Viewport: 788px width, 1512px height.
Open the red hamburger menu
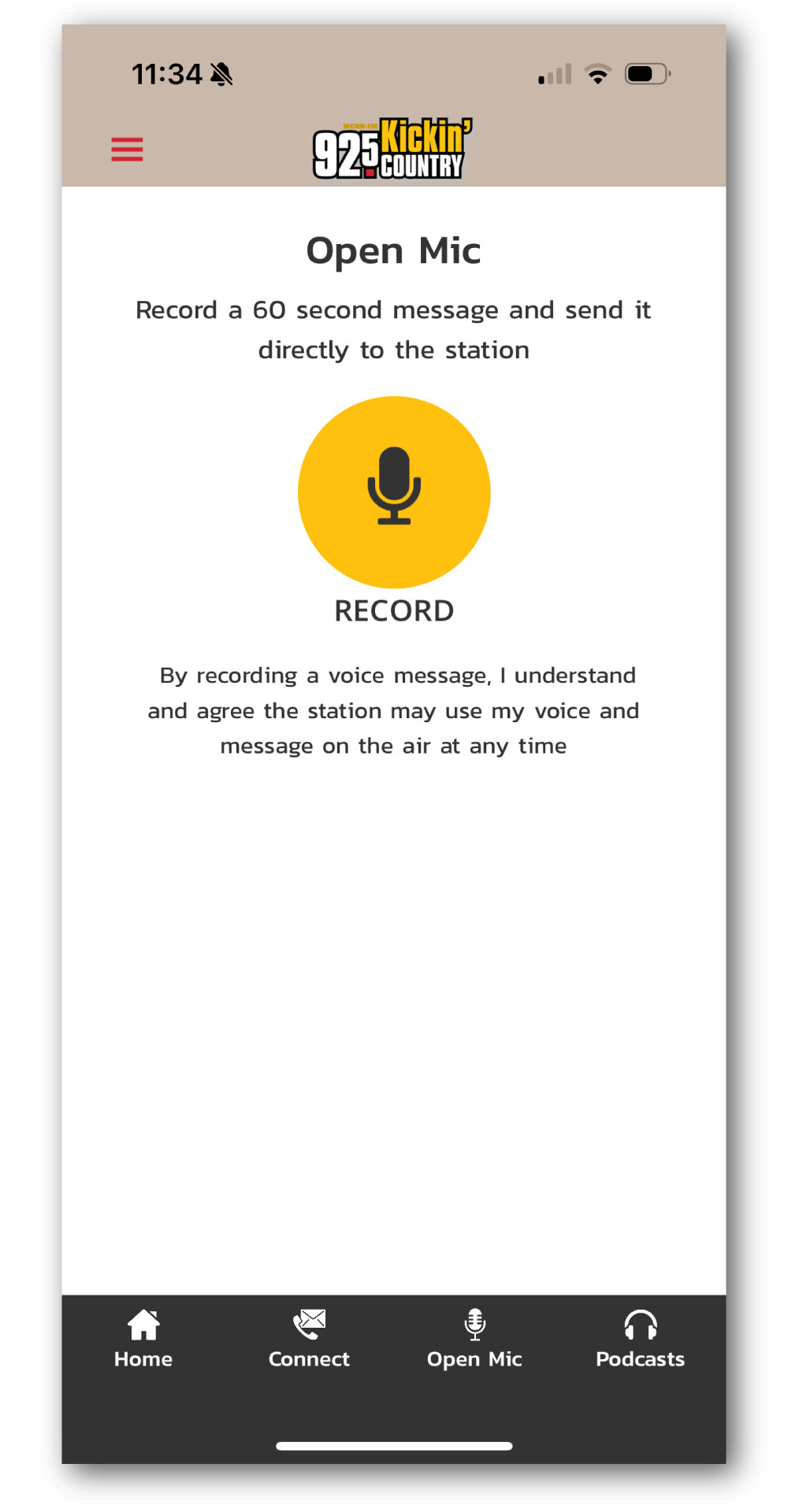click(127, 149)
